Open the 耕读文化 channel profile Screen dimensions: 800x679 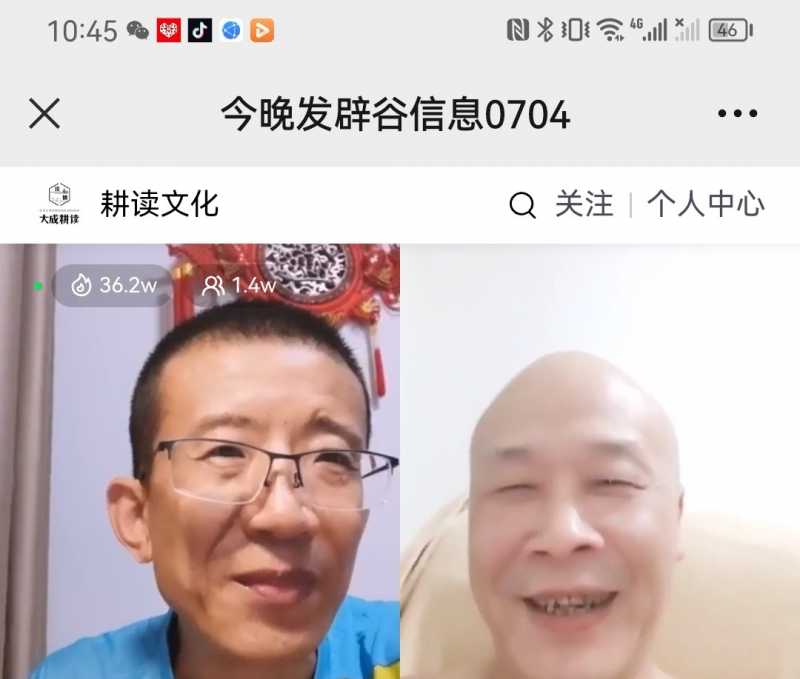[x=159, y=204]
